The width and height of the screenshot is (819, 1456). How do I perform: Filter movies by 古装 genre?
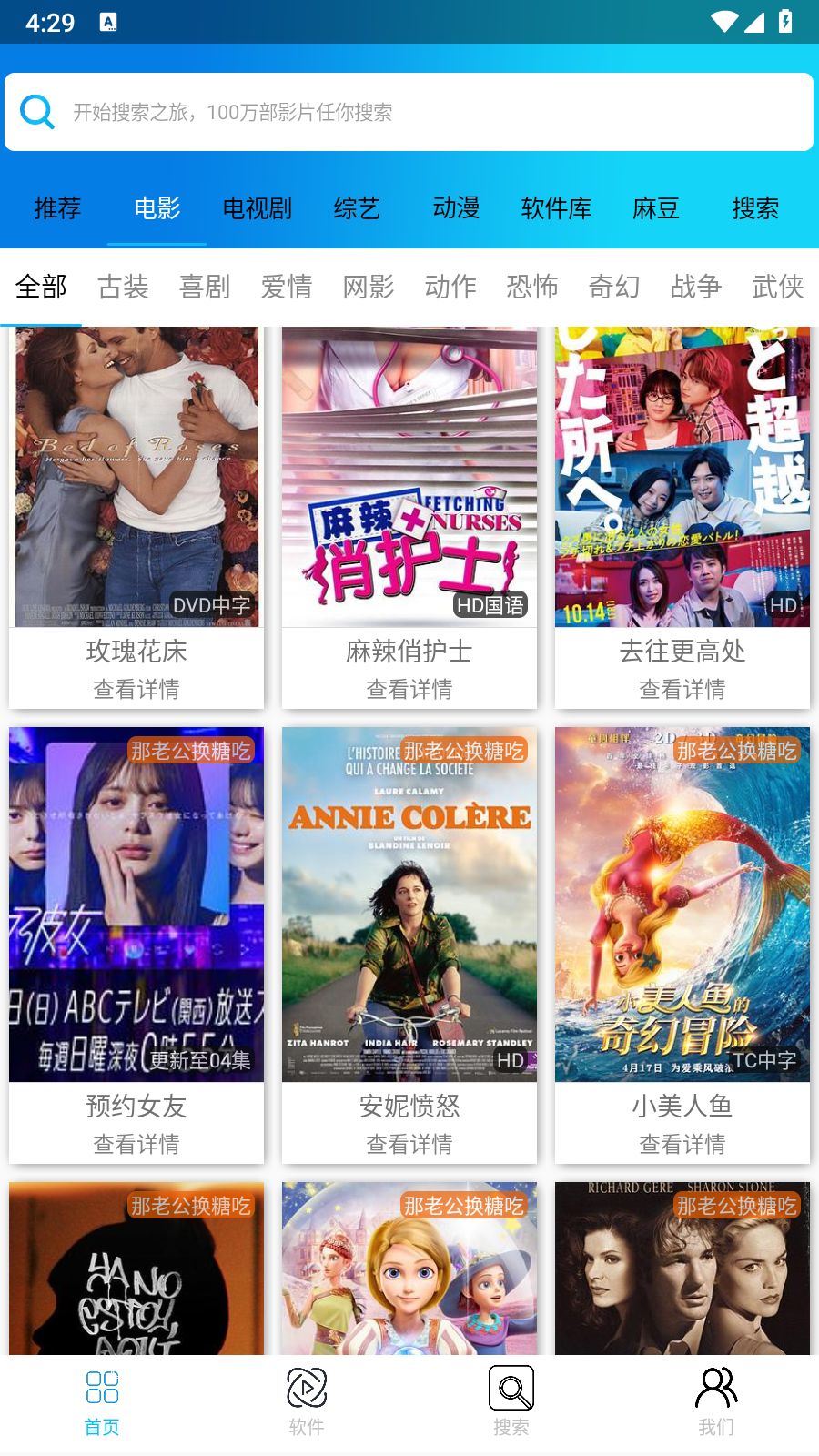pyautogui.click(x=123, y=287)
